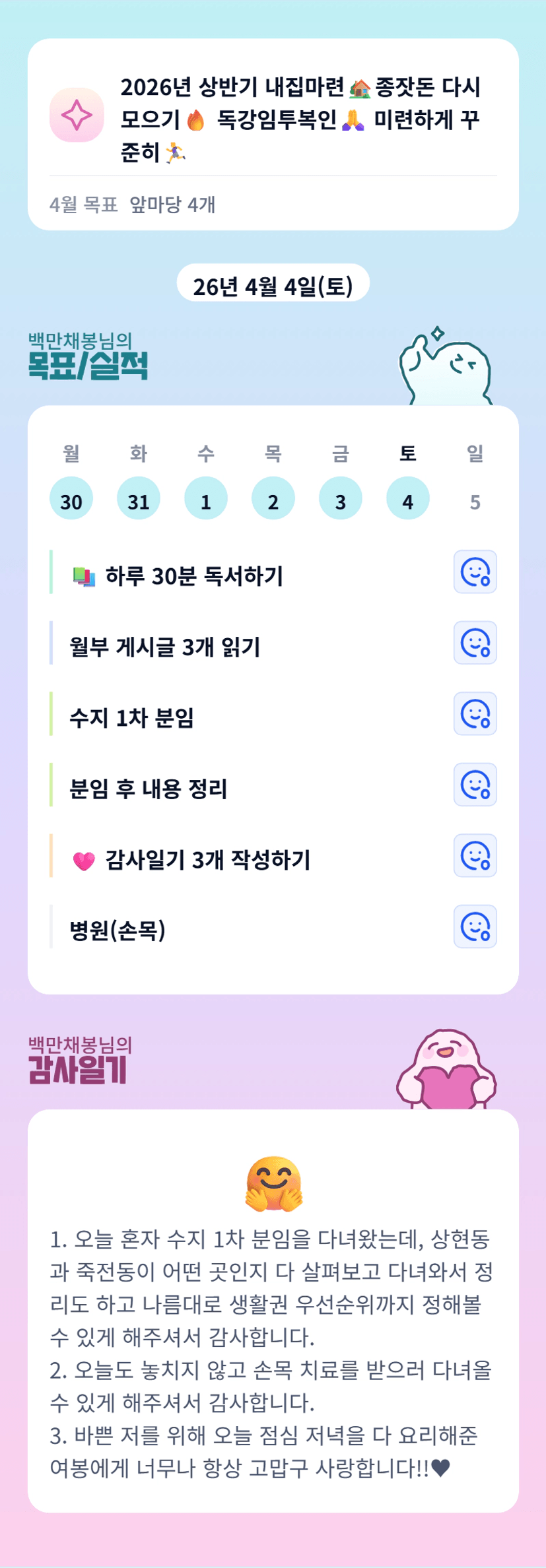Image resolution: width=546 pixels, height=1568 pixels.
Task: Add a reaction to 감사일기 3개 작성하기
Action: [x=475, y=855]
